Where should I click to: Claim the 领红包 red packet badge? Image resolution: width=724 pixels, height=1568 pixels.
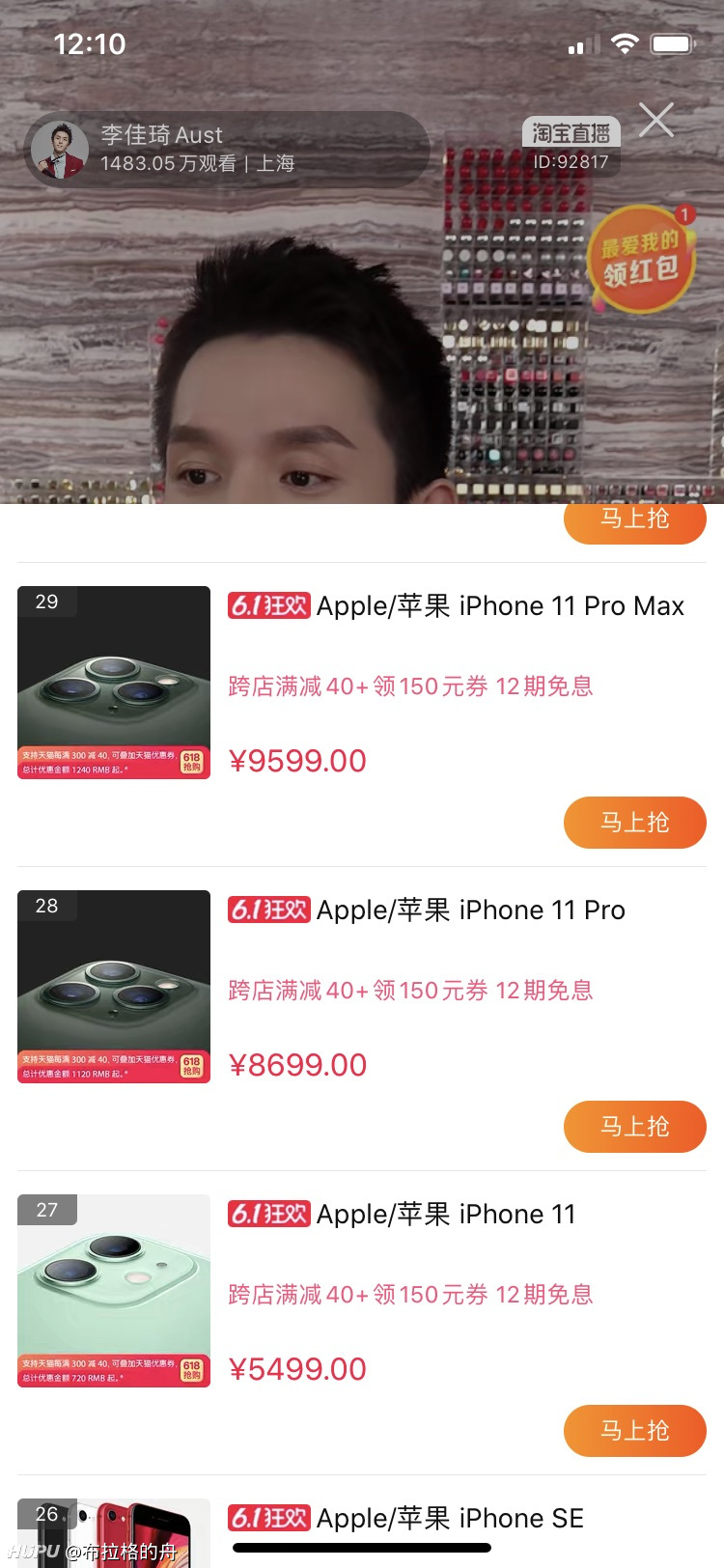(x=641, y=259)
